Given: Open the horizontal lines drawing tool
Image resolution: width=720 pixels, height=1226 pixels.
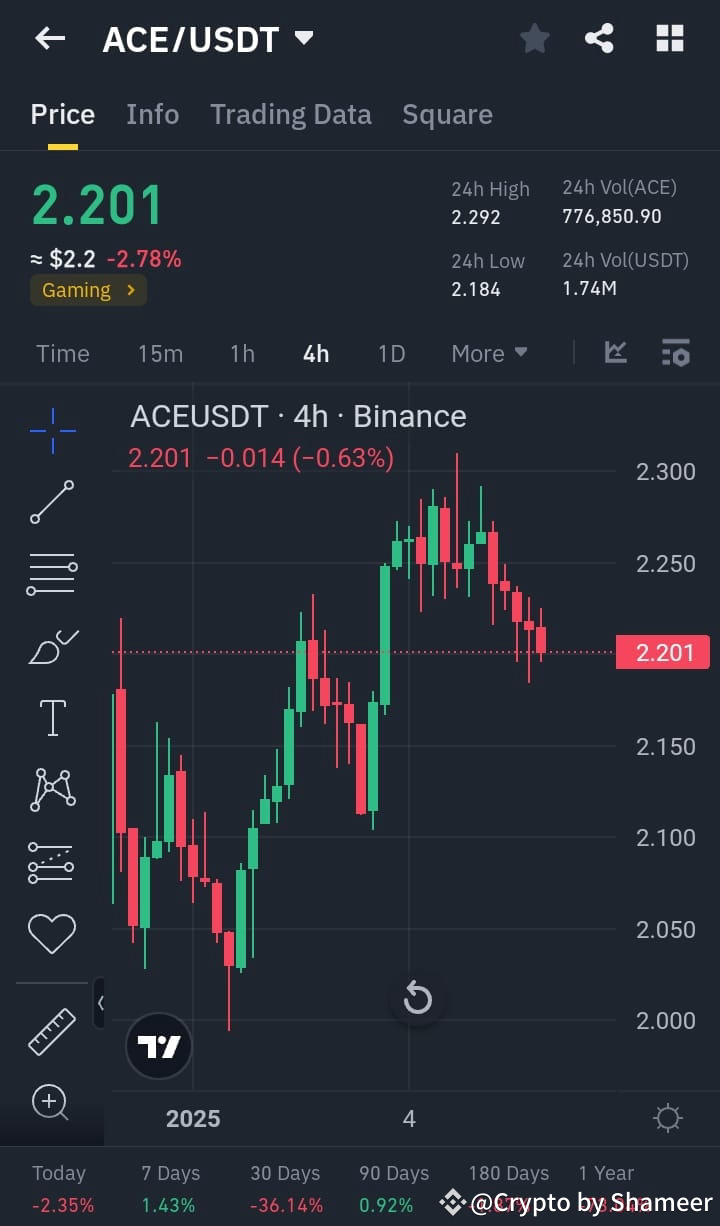Looking at the screenshot, I should pyautogui.click(x=52, y=573).
